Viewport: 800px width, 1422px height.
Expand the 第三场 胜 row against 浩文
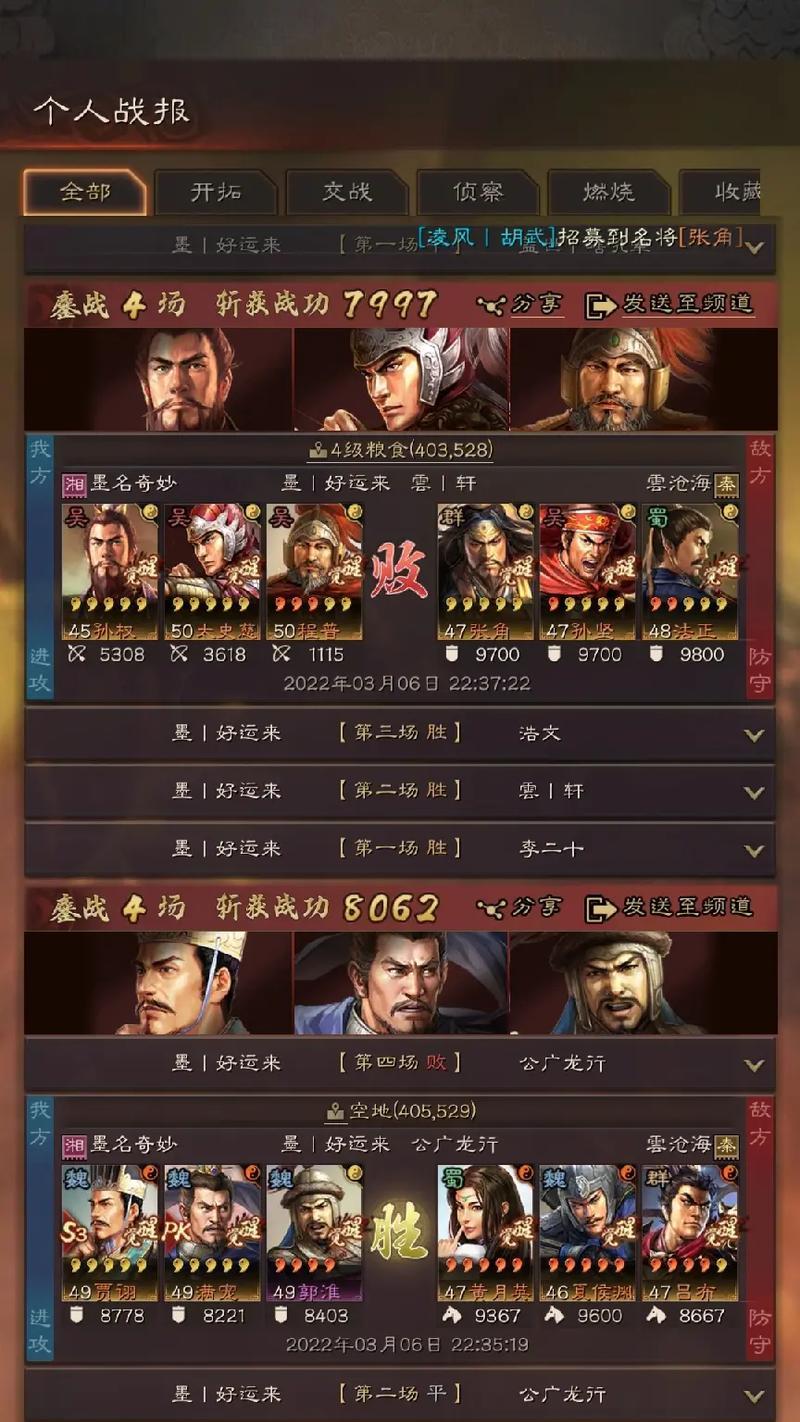[x=400, y=734]
